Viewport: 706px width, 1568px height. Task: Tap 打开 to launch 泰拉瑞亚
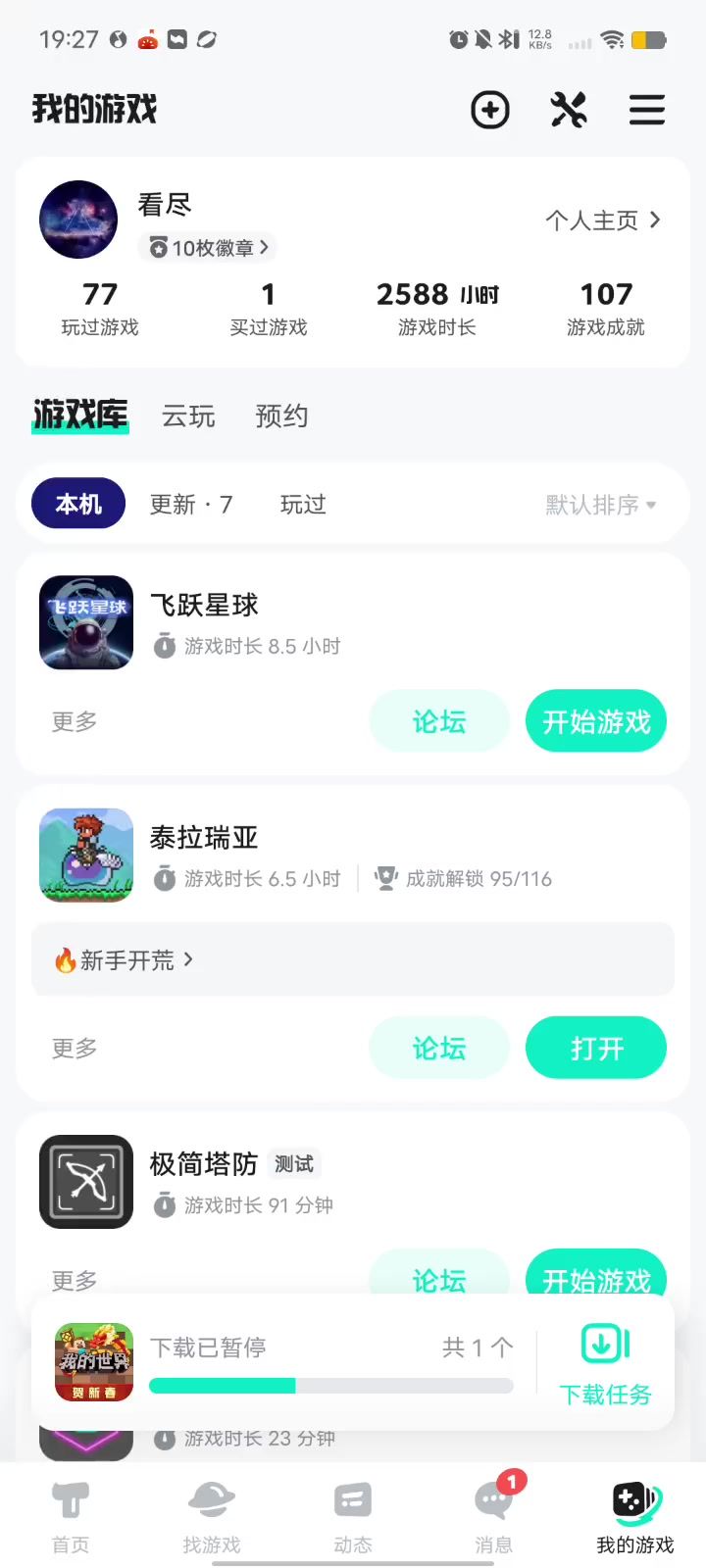596,1049
